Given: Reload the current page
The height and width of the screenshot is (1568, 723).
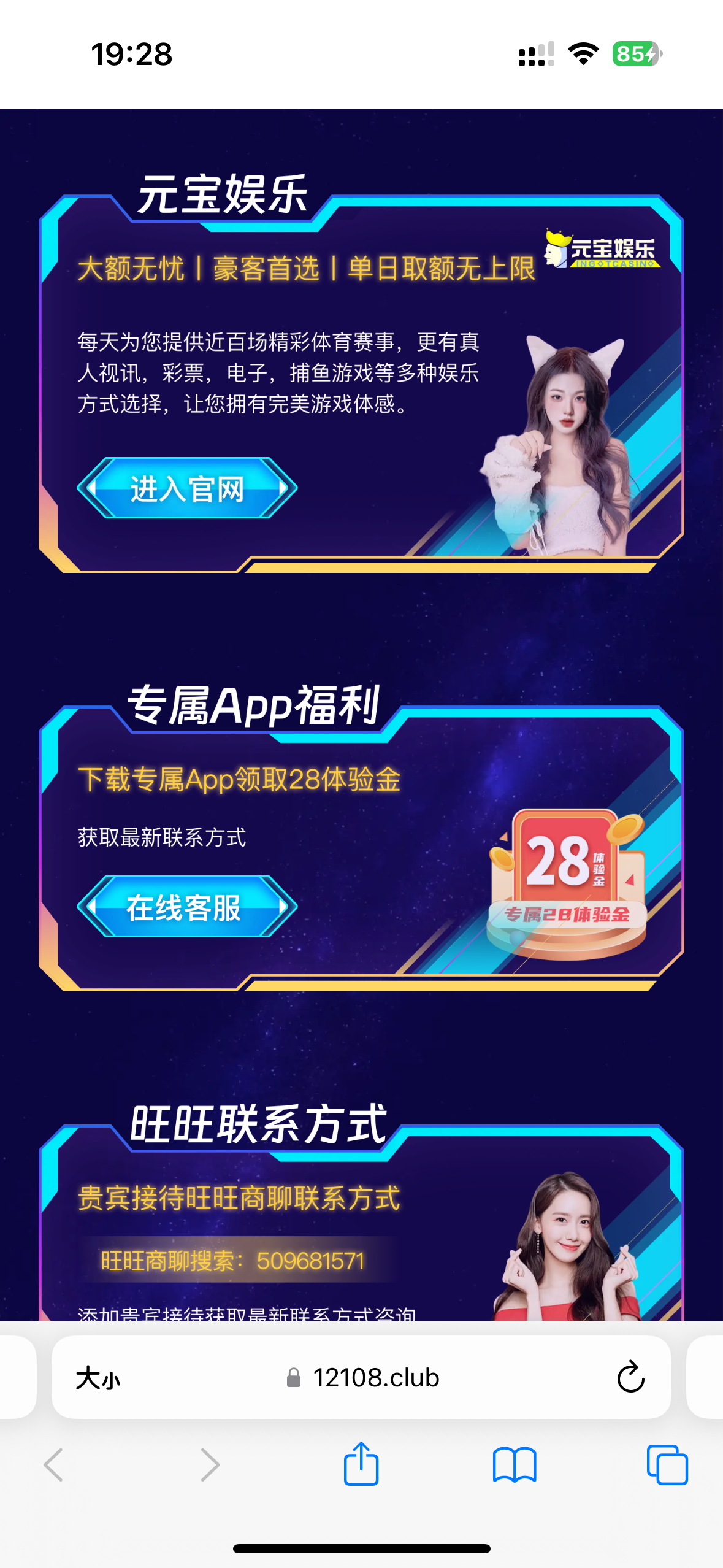Looking at the screenshot, I should [x=630, y=1378].
